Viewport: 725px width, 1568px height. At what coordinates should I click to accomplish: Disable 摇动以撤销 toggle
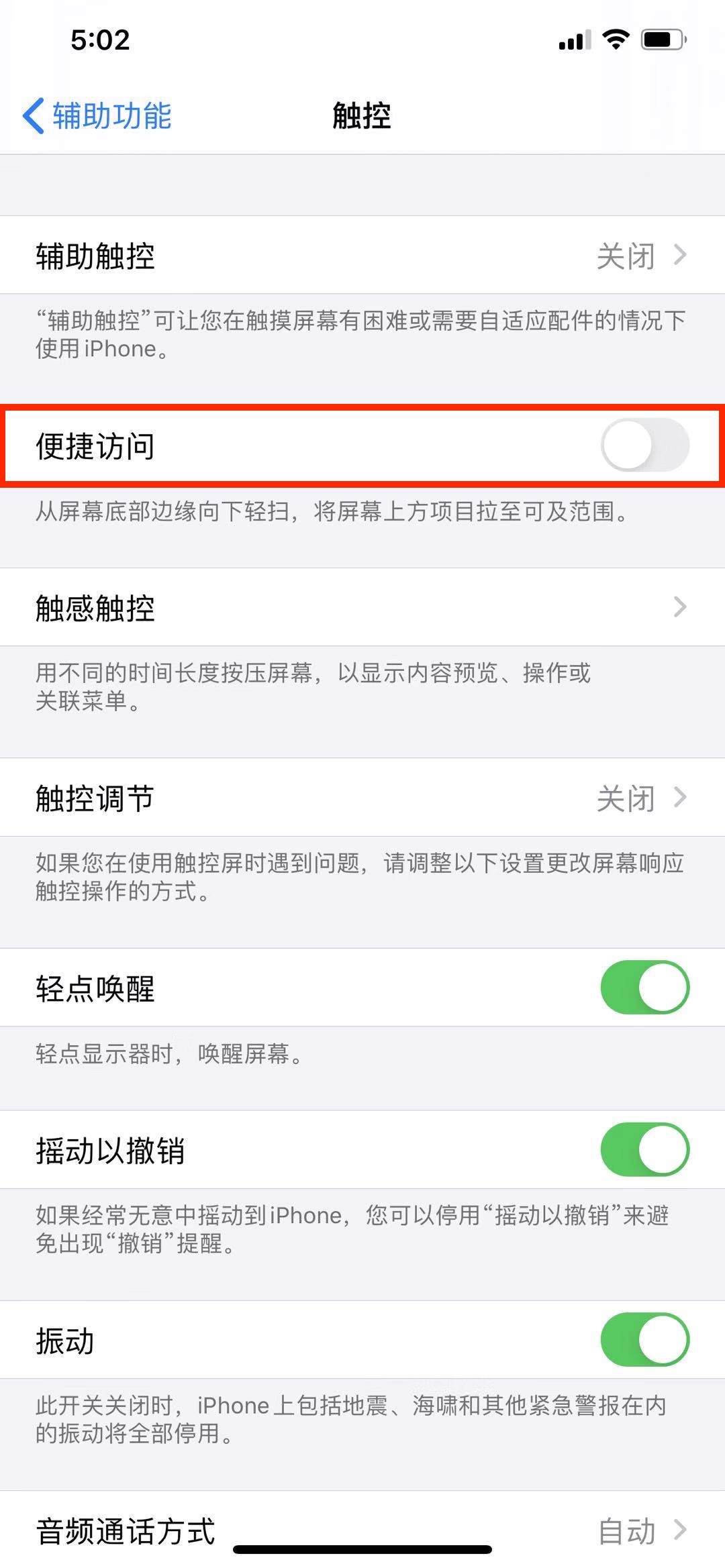tap(644, 1150)
